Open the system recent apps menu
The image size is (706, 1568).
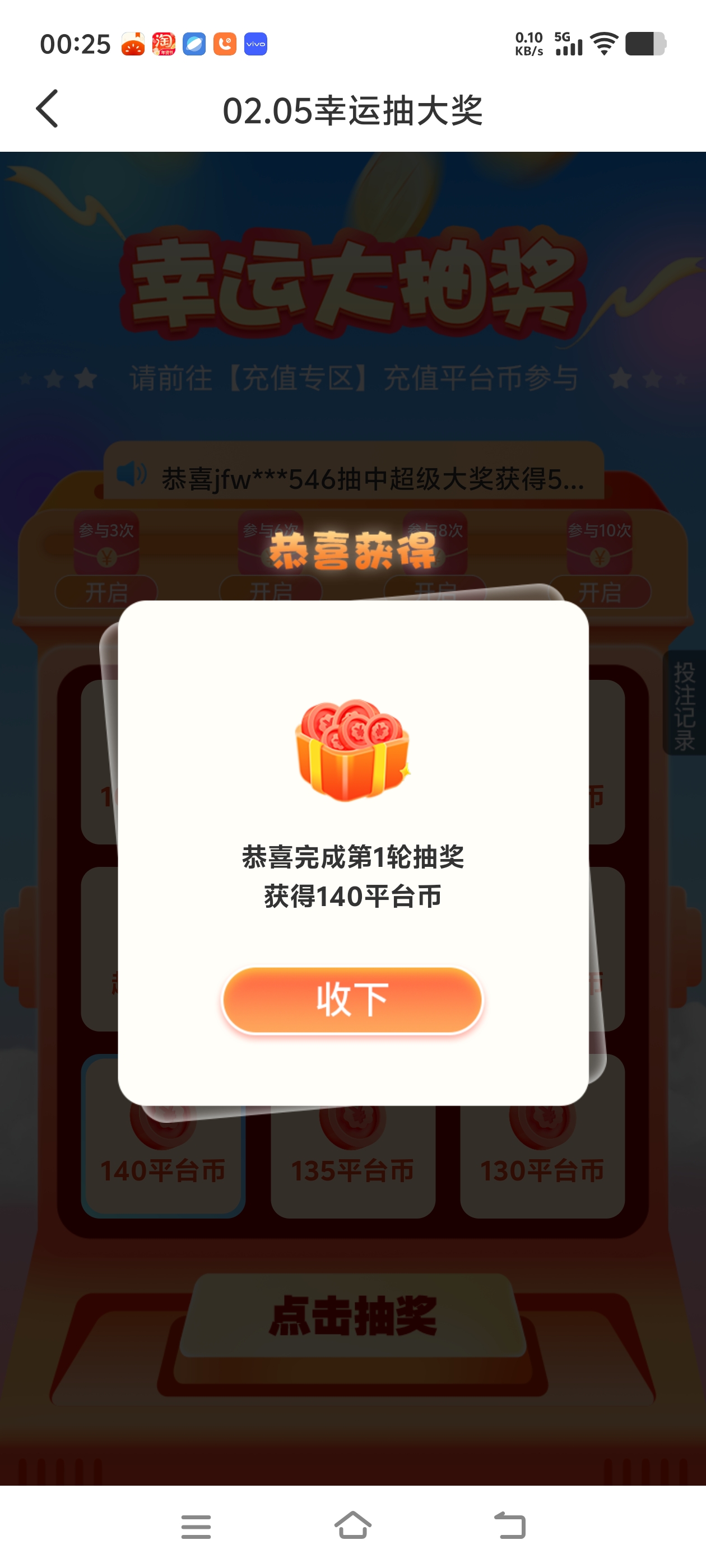pos(196,1527)
